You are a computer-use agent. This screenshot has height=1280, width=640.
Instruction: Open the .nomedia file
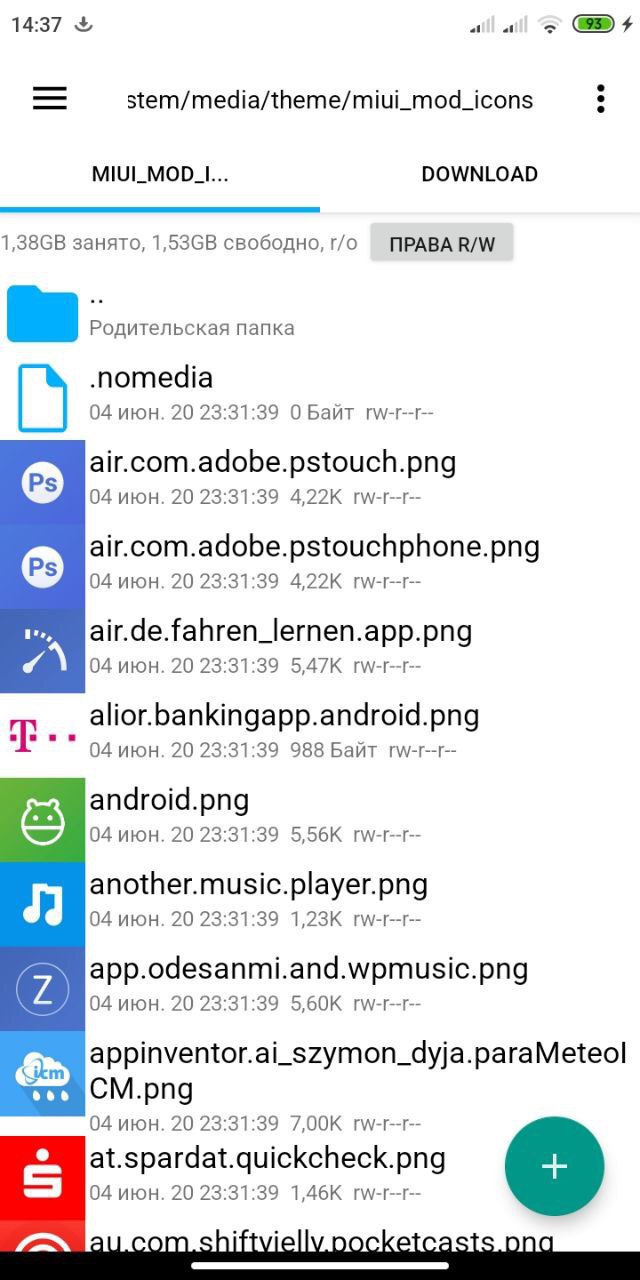tap(320, 397)
